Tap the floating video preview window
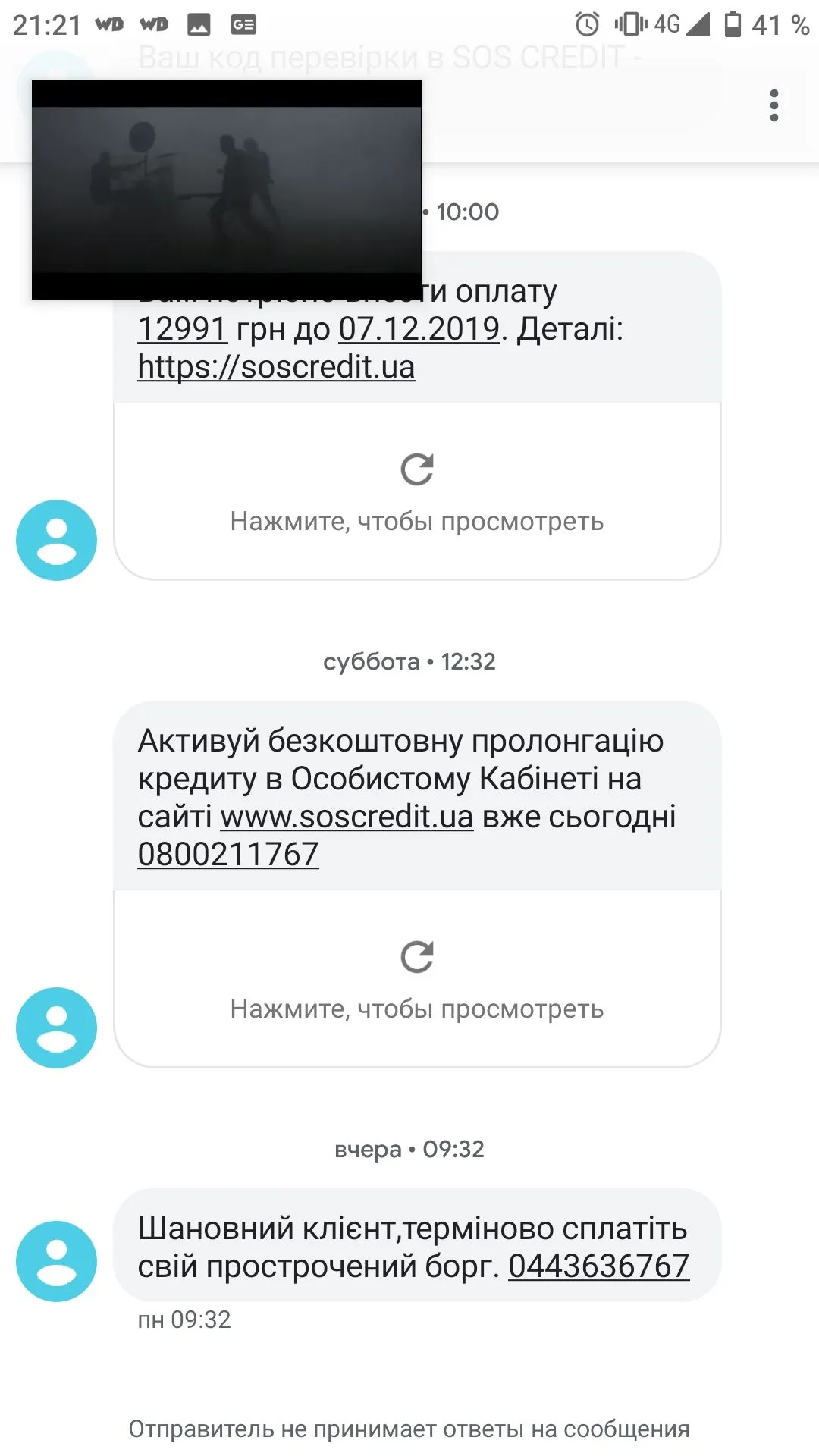The height and width of the screenshot is (1456, 819). 226,190
